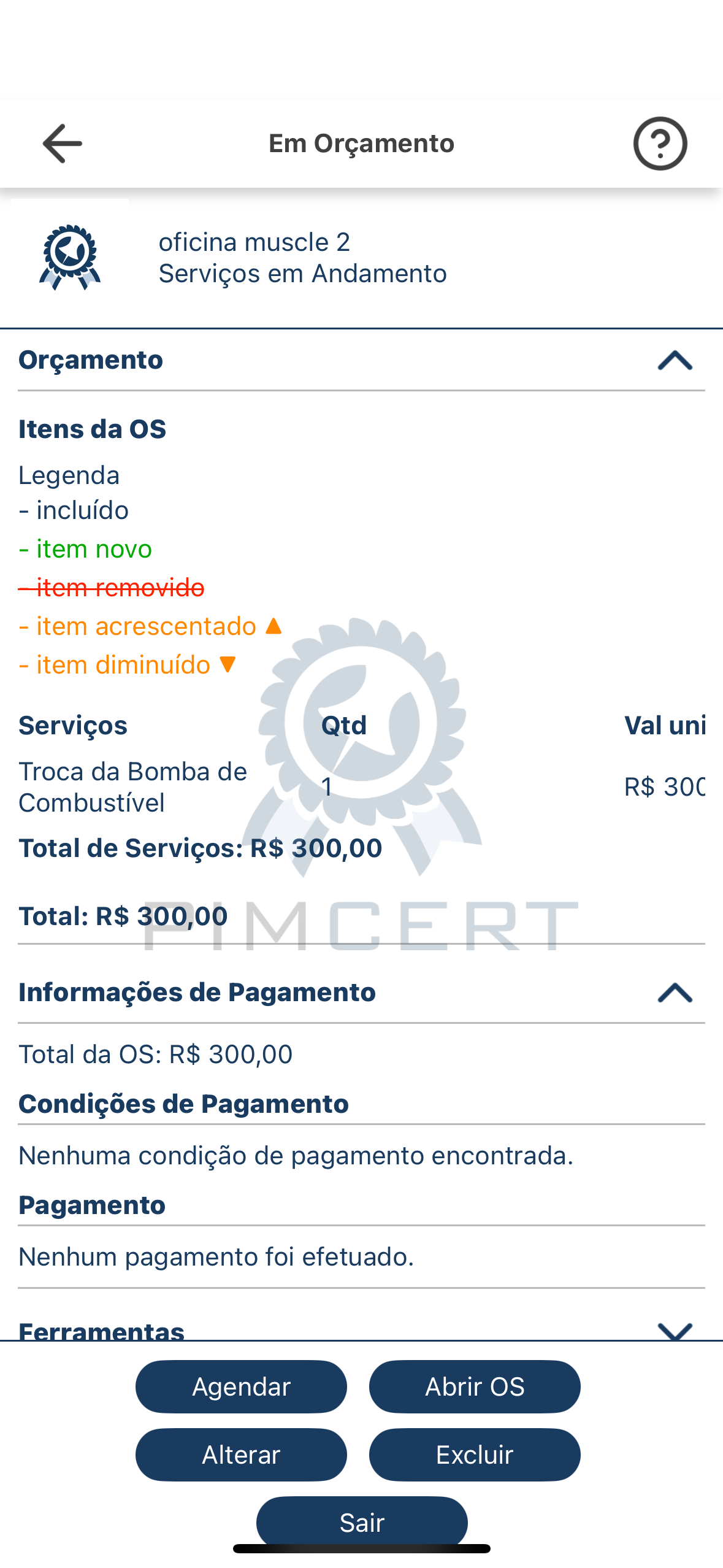Image resolution: width=723 pixels, height=1568 pixels.
Task: Tap the Agendar button
Action: click(x=241, y=1386)
